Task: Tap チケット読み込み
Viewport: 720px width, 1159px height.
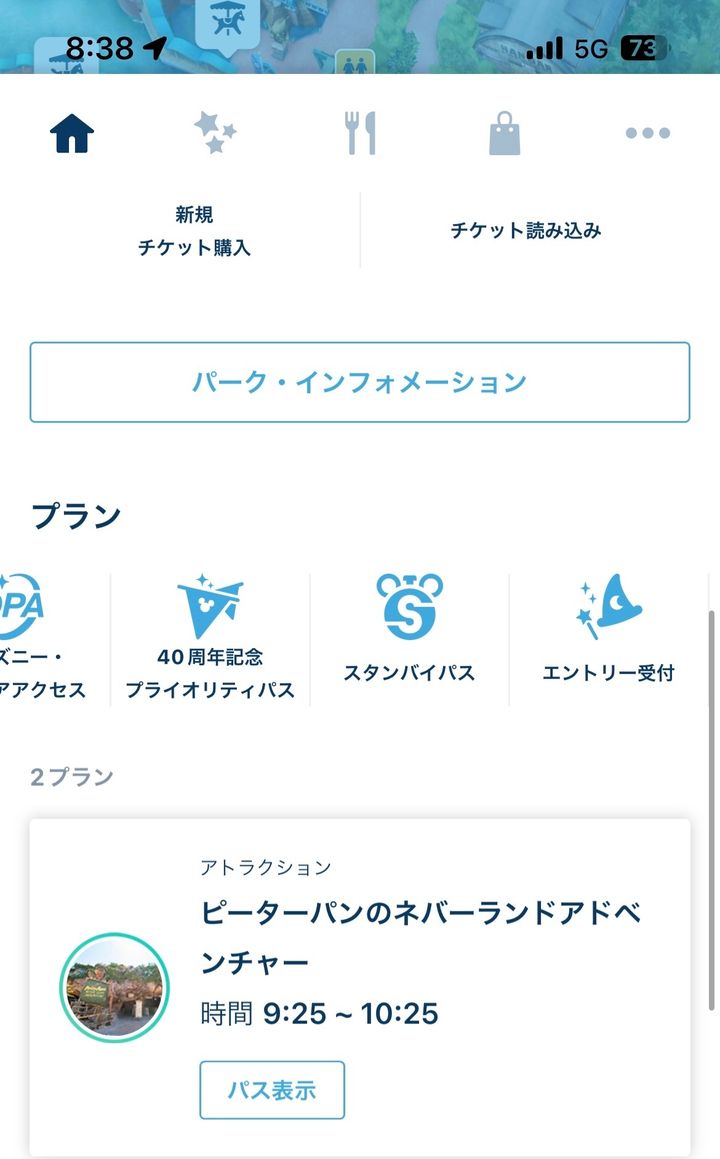Action: [x=526, y=231]
